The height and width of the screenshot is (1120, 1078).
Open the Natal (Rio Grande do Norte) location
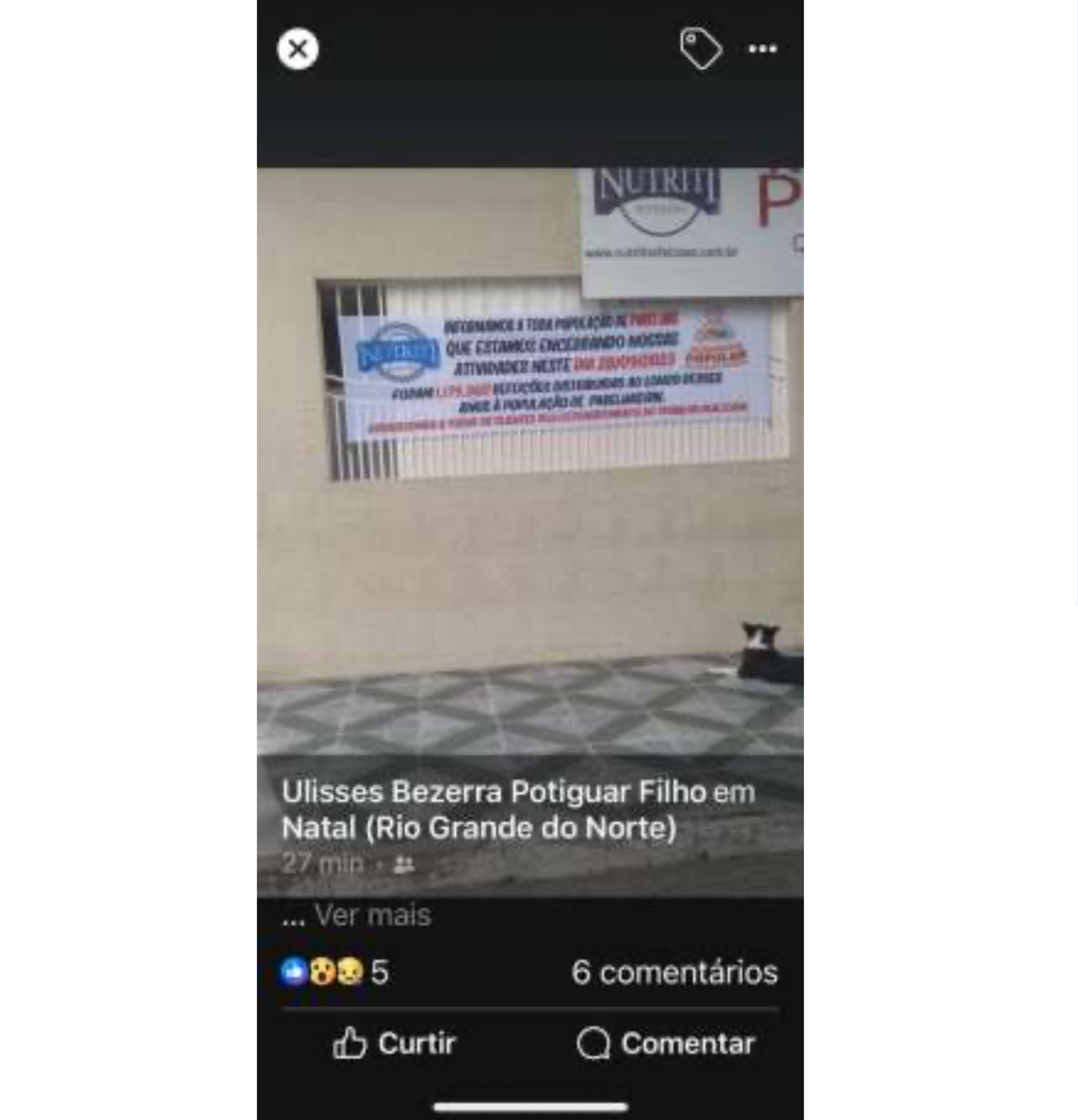click(478, 829)
